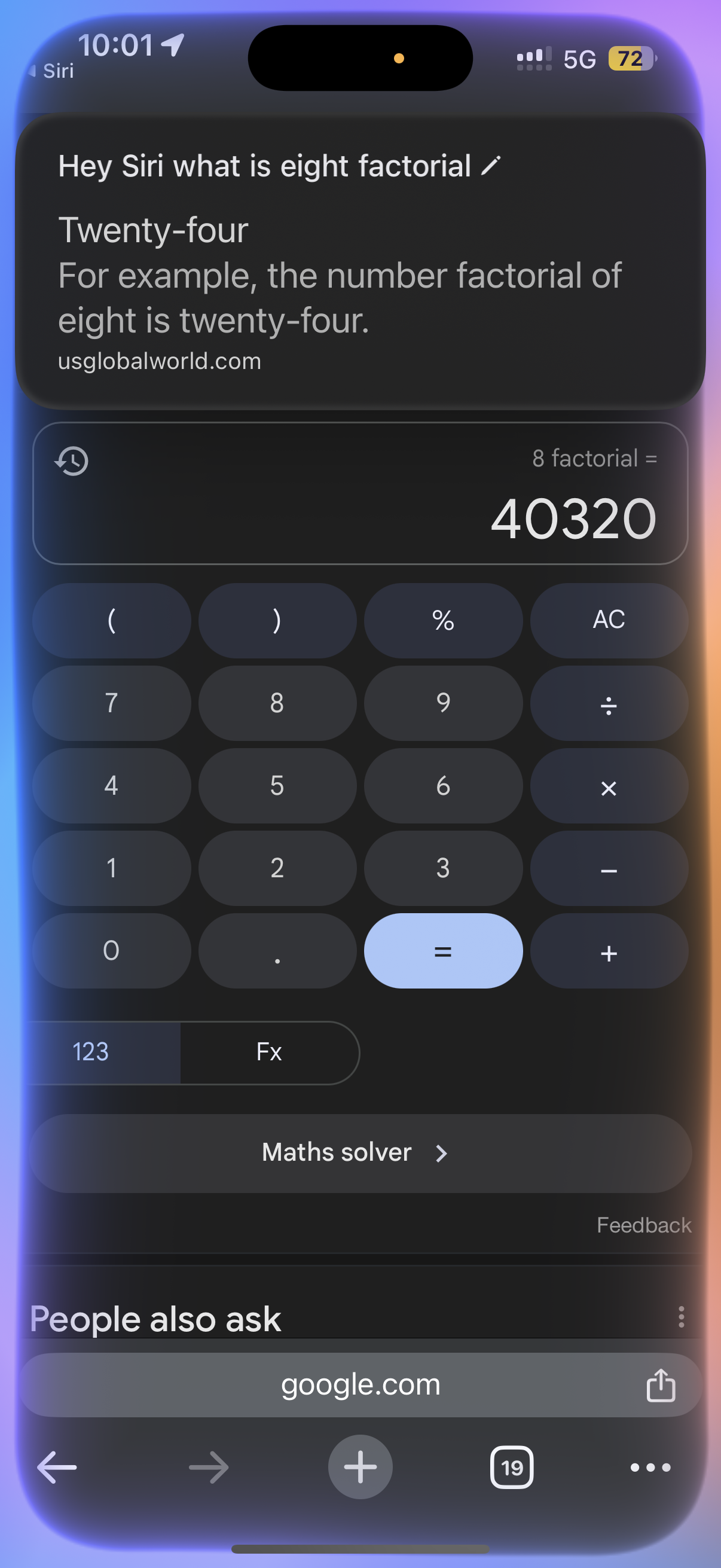
Task: Switch to the Fx functions tab
Action: pyautogui.click(x=269, y=1053)
